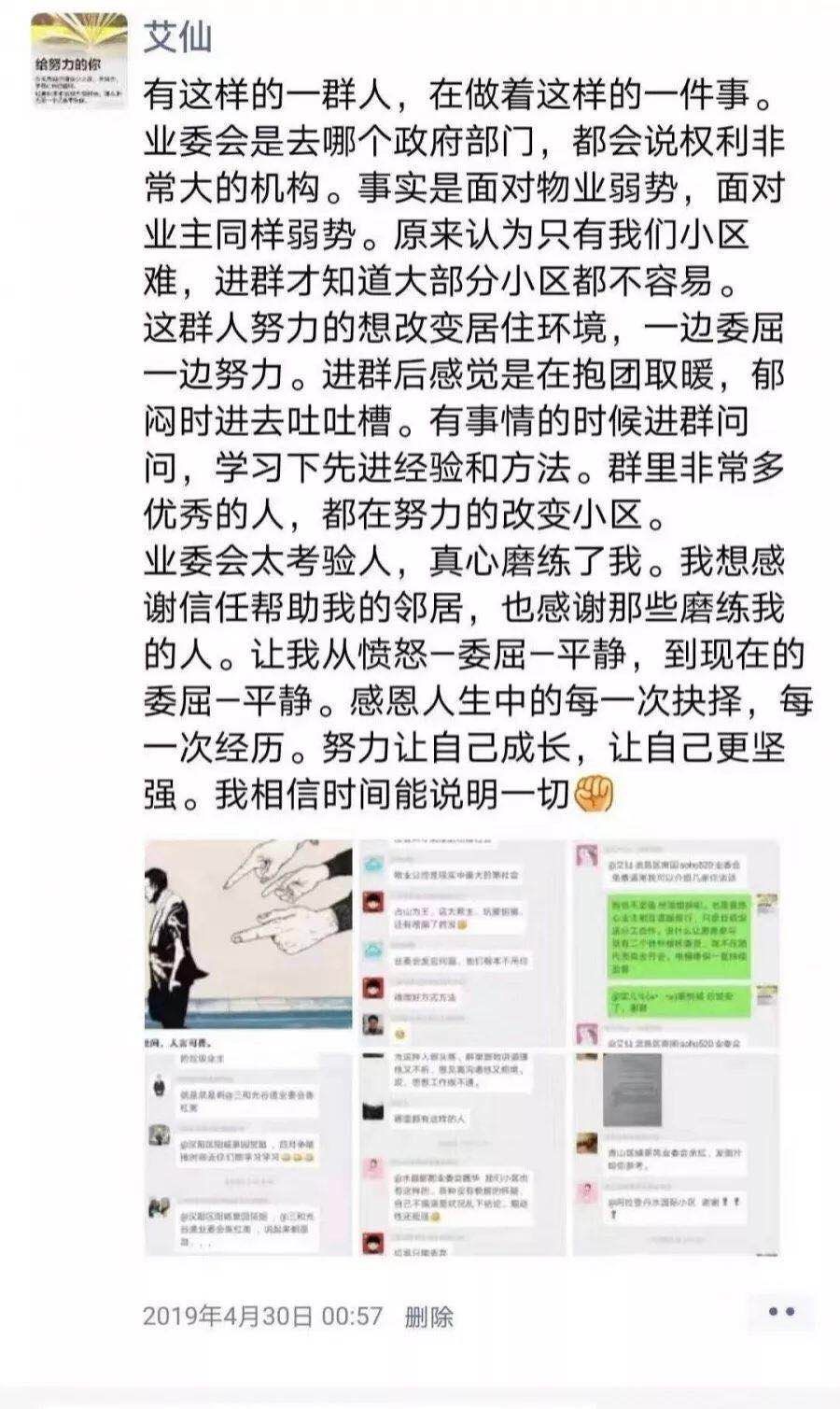The width and height of the screenshot is (840, 1409).
Task: Open 艾仙's profile avatar
Action: coord(79,61)
